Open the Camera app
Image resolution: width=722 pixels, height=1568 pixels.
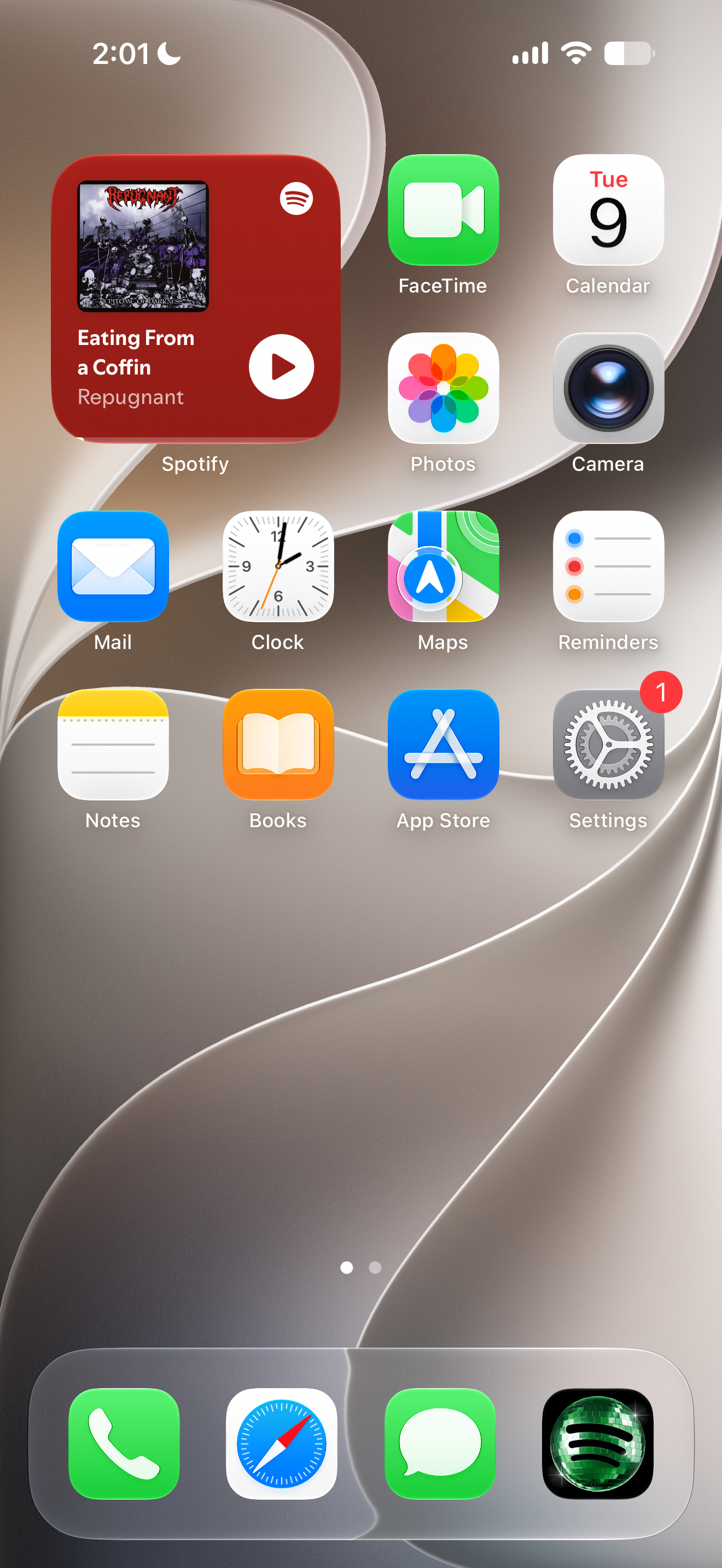coord(608,388)
